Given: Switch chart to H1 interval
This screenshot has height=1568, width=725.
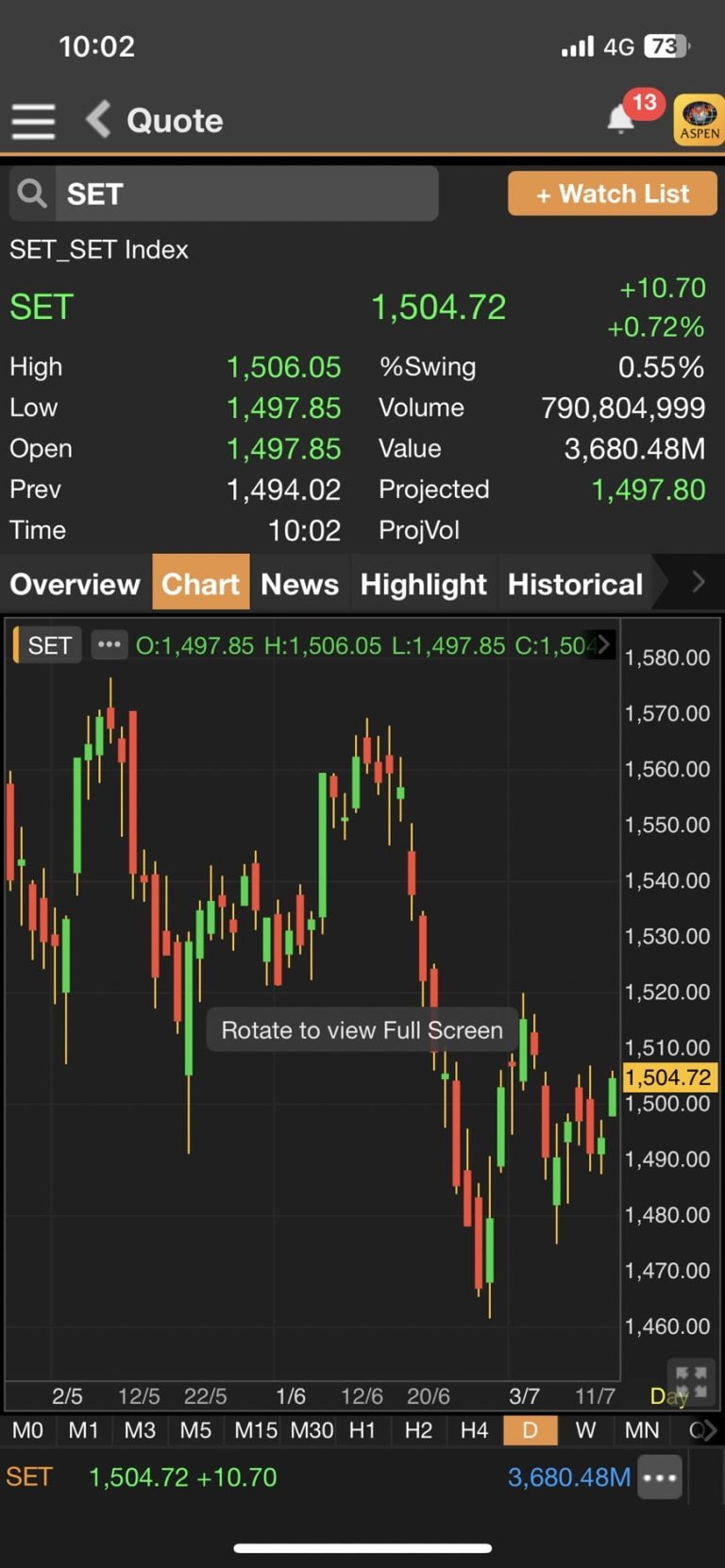Looking at the screenshot, I should (x=362, y=1430).
